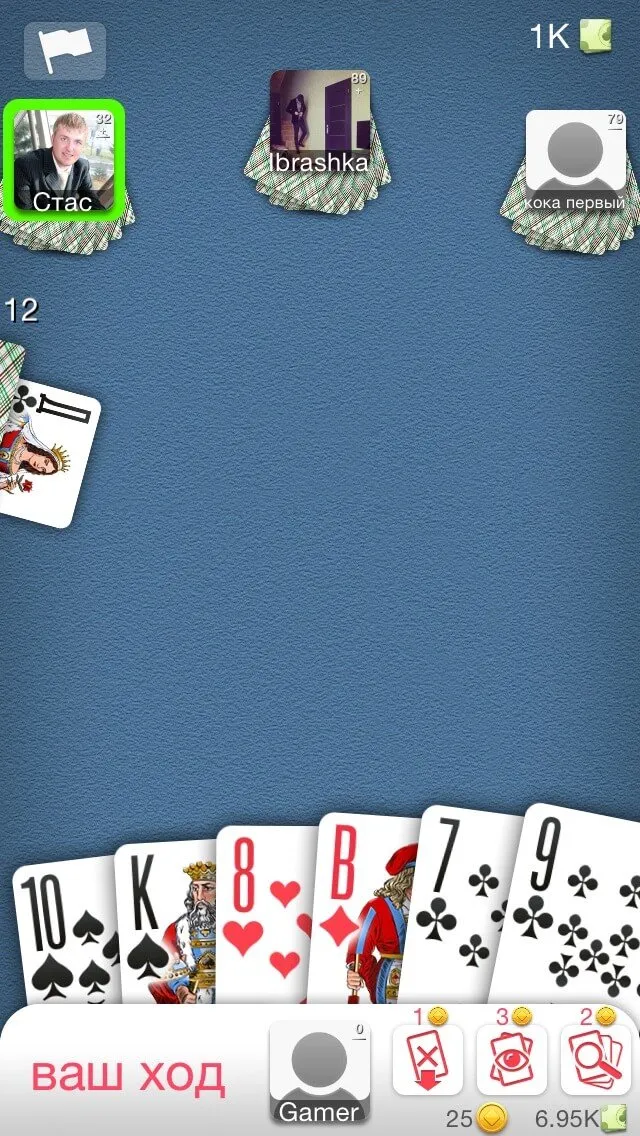Screen dimensions: 640x1136
Task: Play the 7 of clubs card
Action: click(x=462, y=900)
